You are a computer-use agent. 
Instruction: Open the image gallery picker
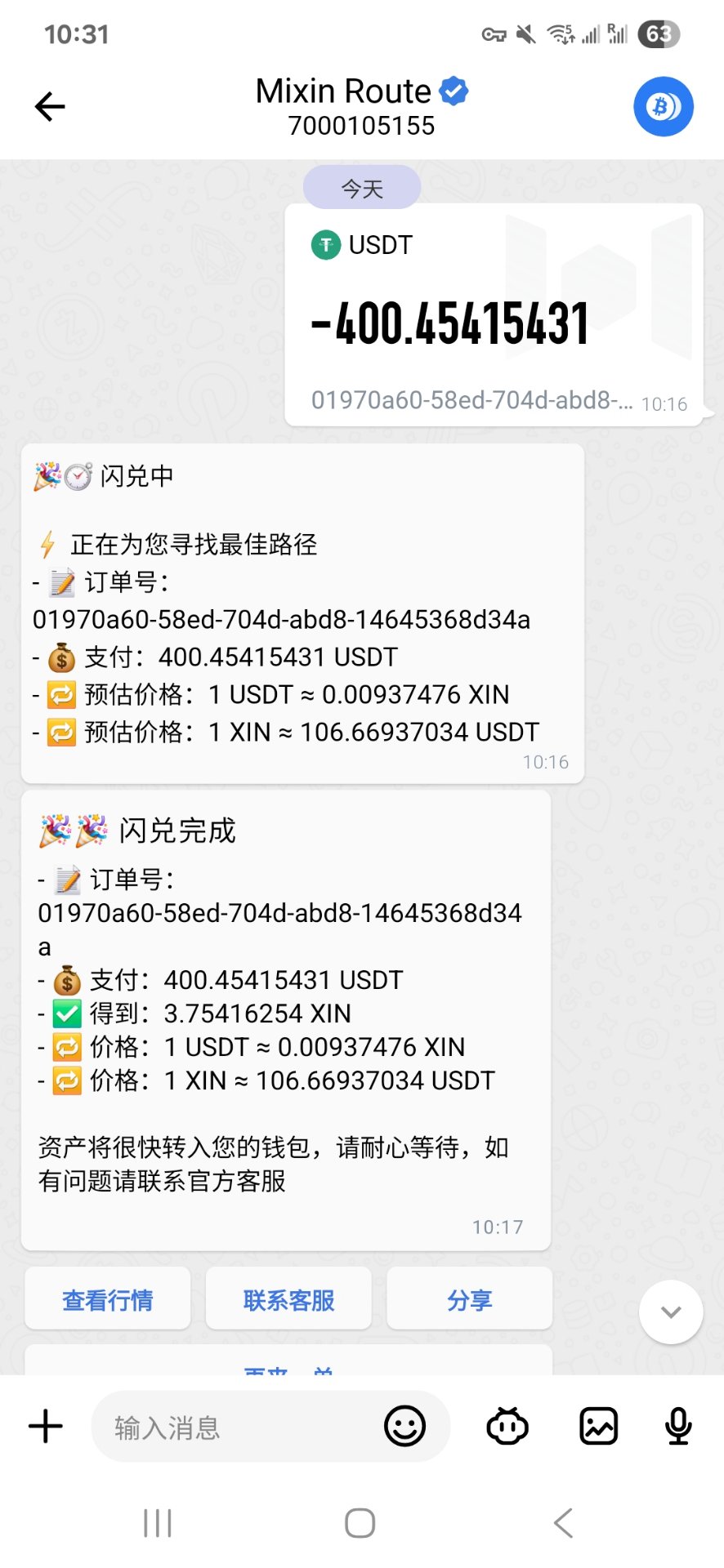(x=598, y=1427)
